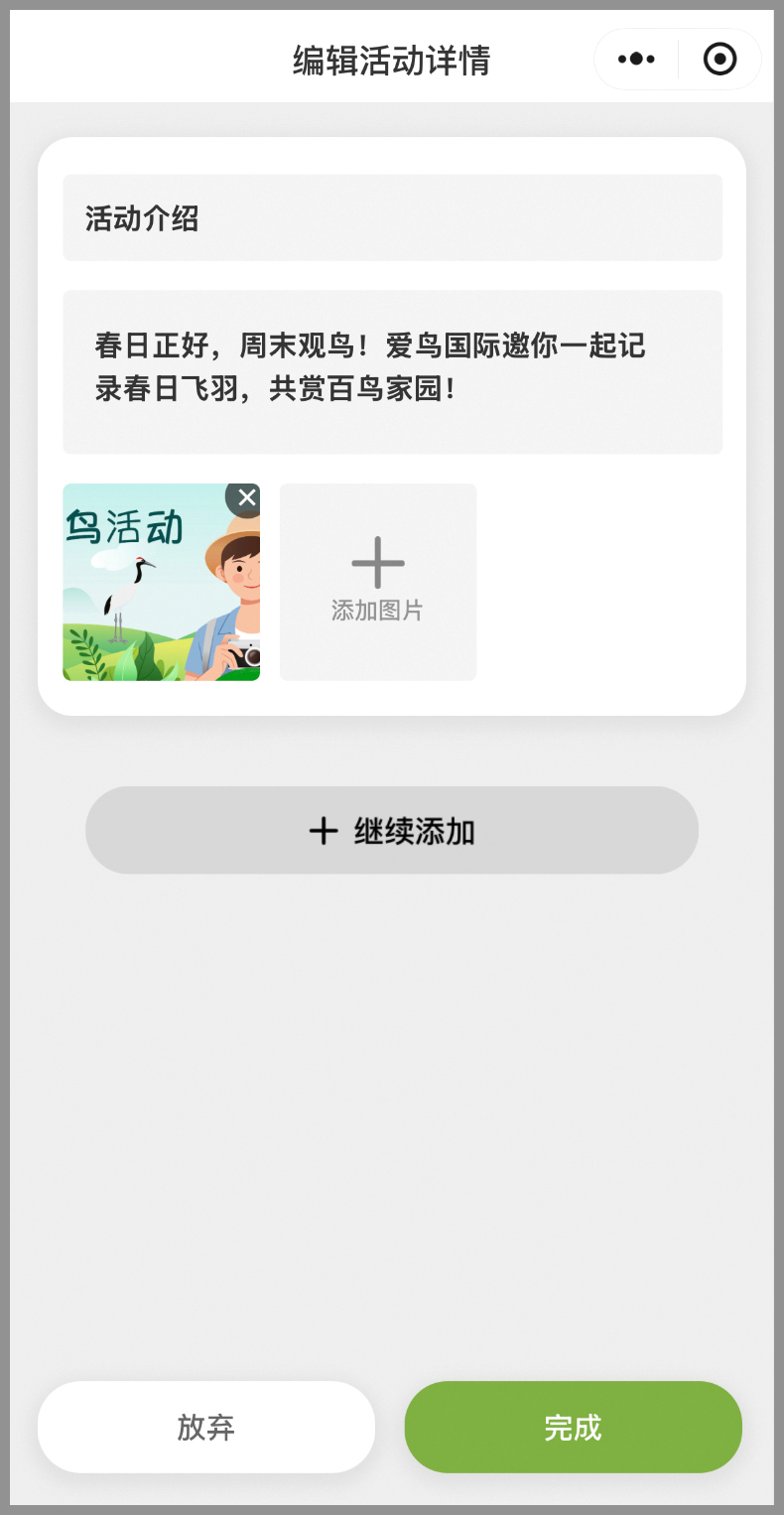Tap 添加图片 to add a picture

(x=377, y=582)
